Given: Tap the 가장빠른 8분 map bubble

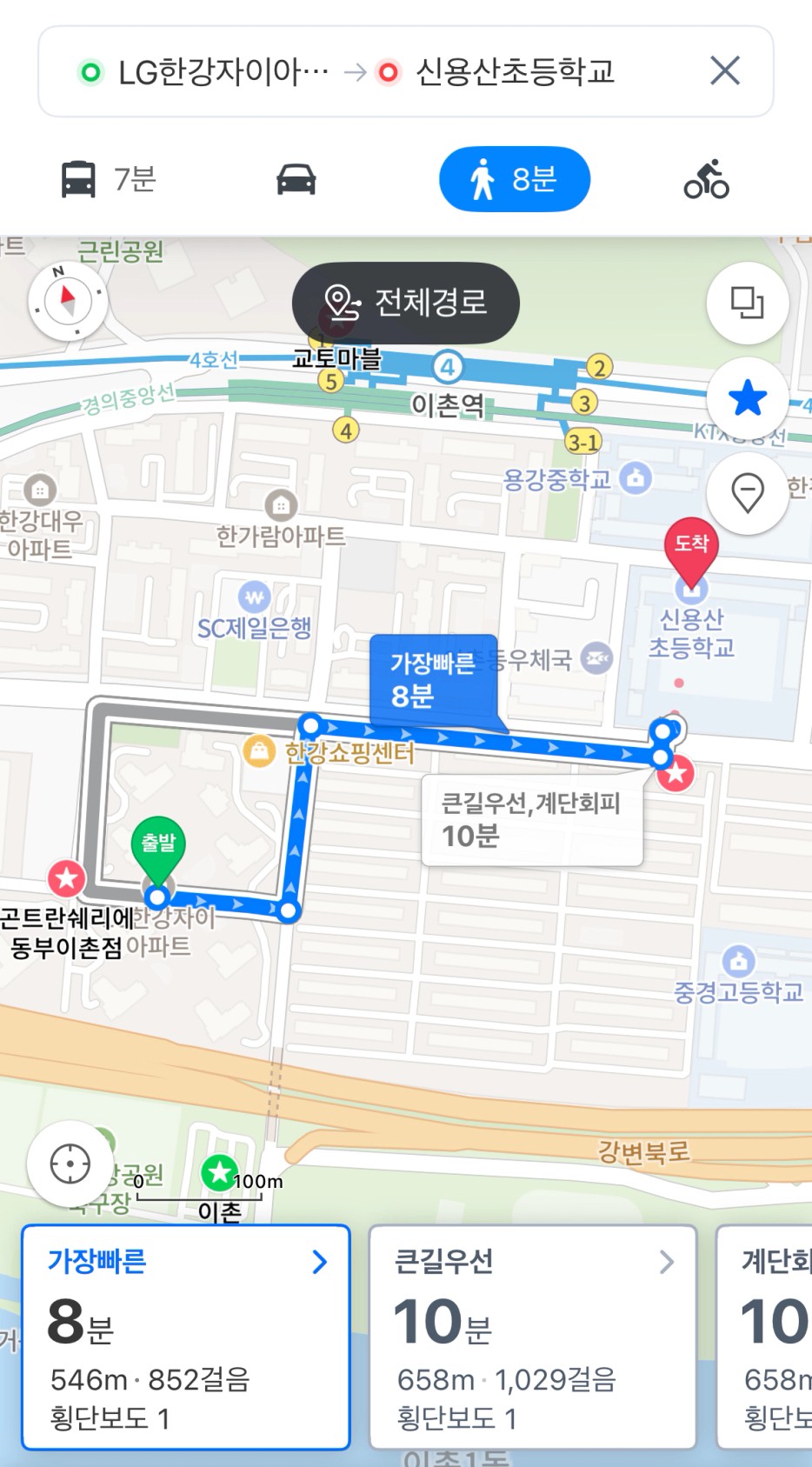Looking at the screenshot, I should tap(432, 680).
